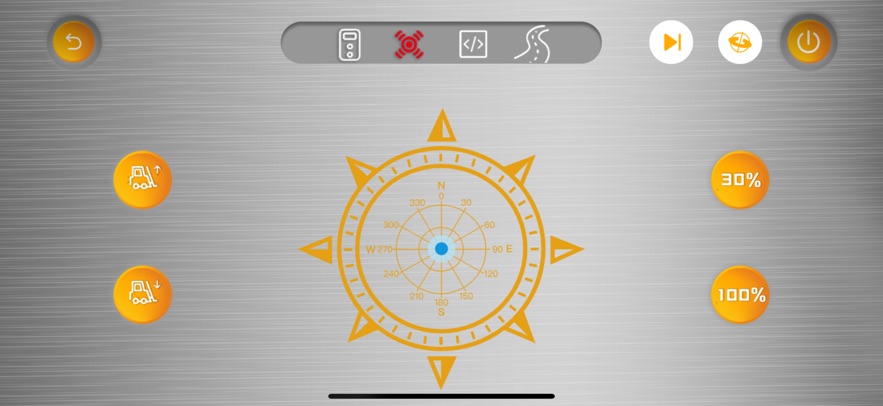Image resolution: width=883 pixels, height=406 pixels.
Task: Go back with the orange return arrow
Action: (73, 42)
